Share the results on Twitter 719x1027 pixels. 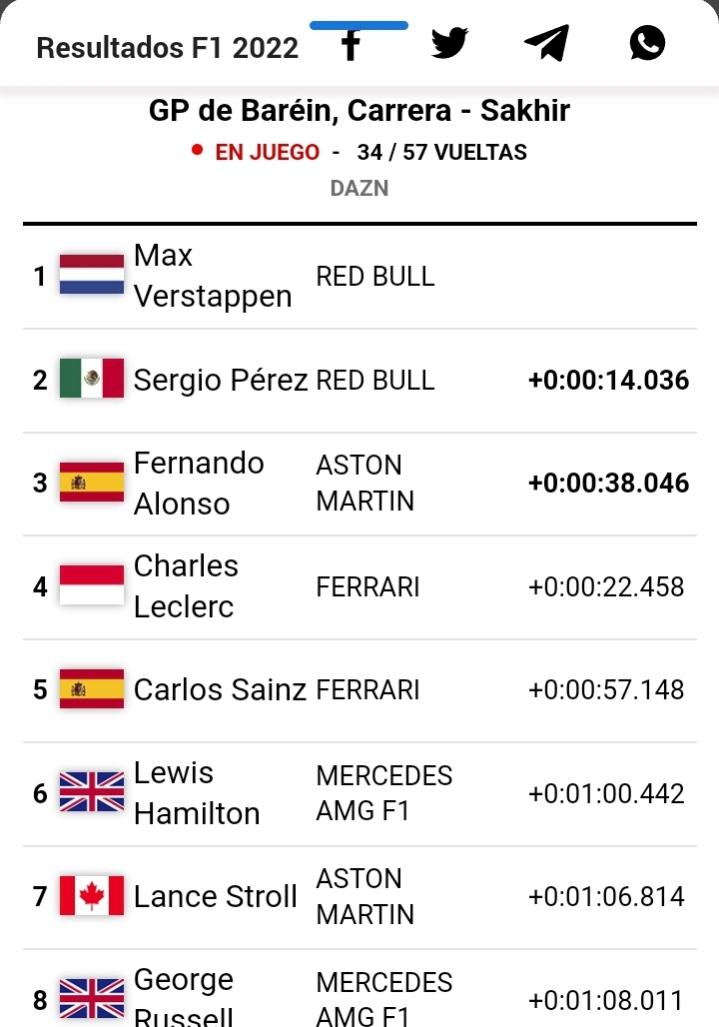(449, 43)
